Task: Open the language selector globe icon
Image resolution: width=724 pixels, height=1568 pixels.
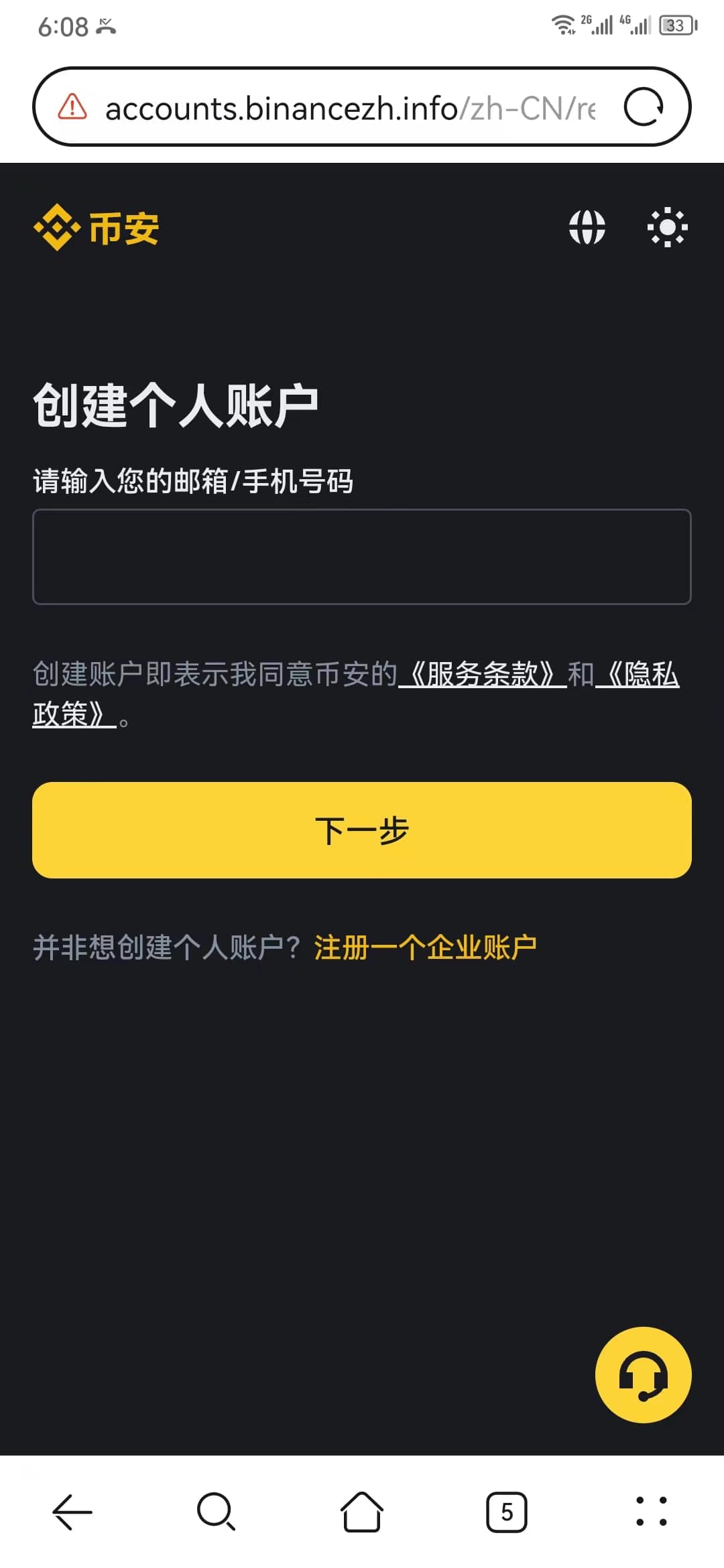Action: (587, 227)
